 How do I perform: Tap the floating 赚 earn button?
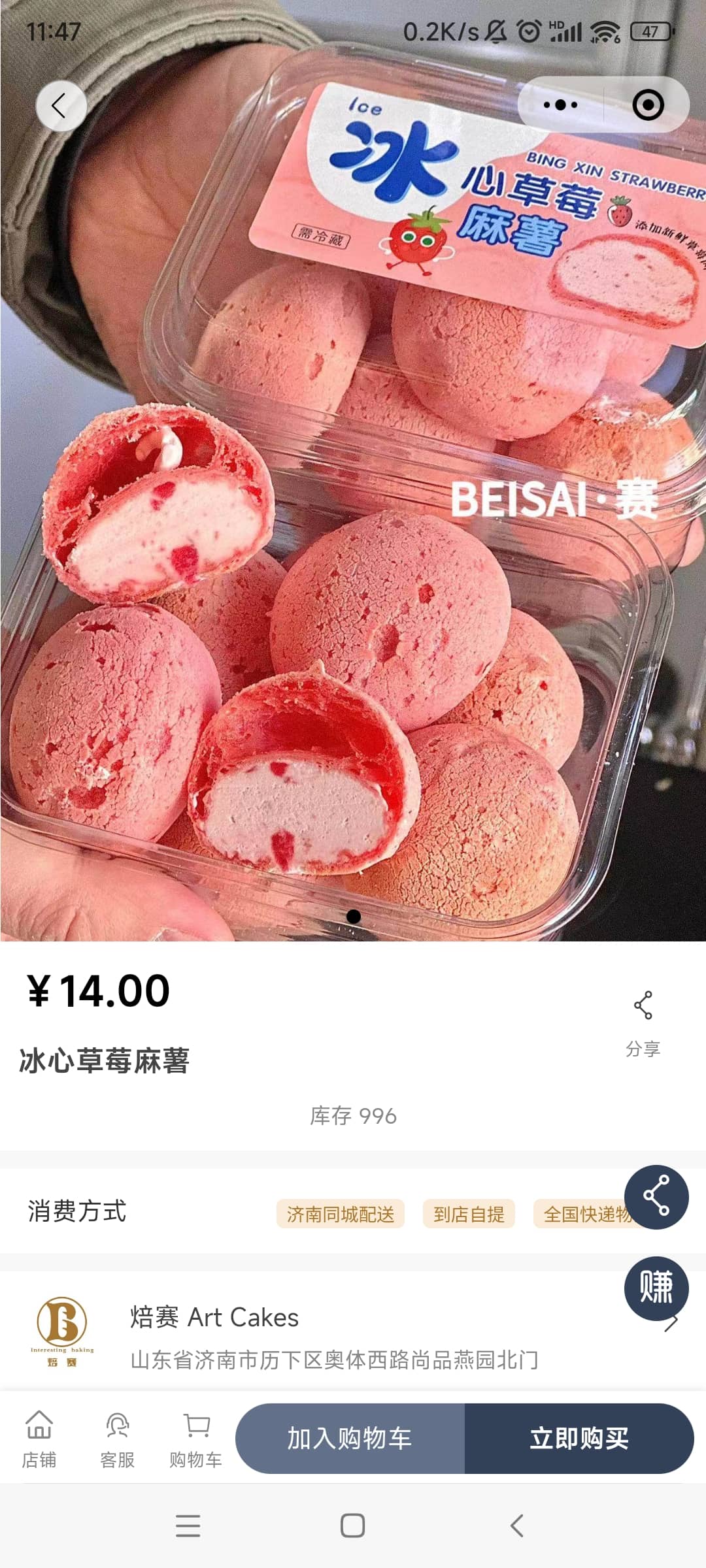coord(656,1287)
